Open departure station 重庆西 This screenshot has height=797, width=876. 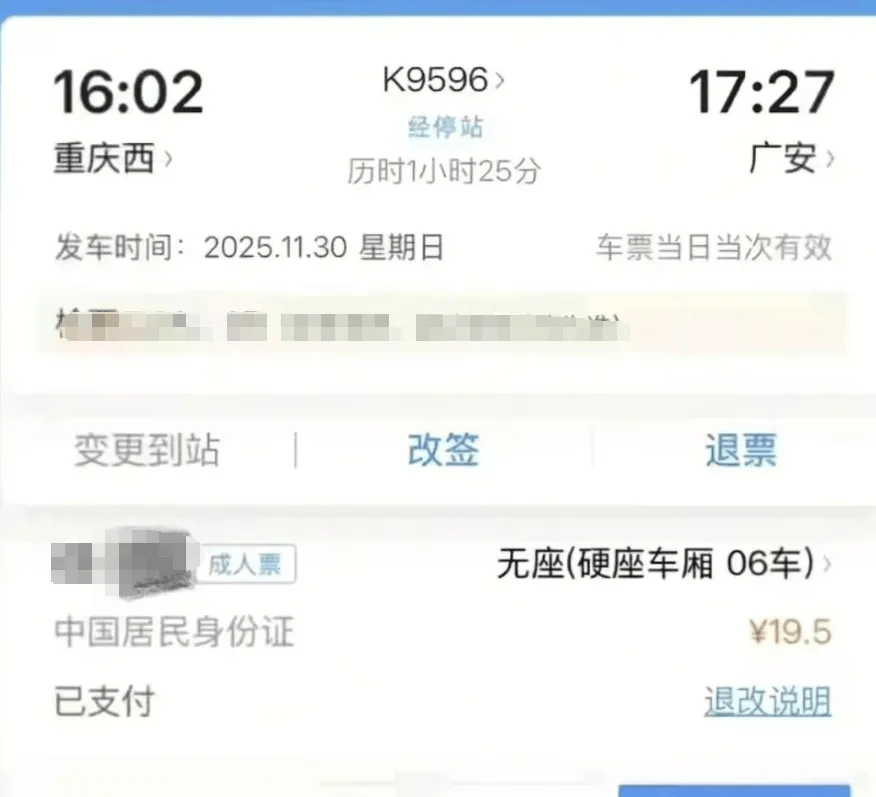coord(112,158)
